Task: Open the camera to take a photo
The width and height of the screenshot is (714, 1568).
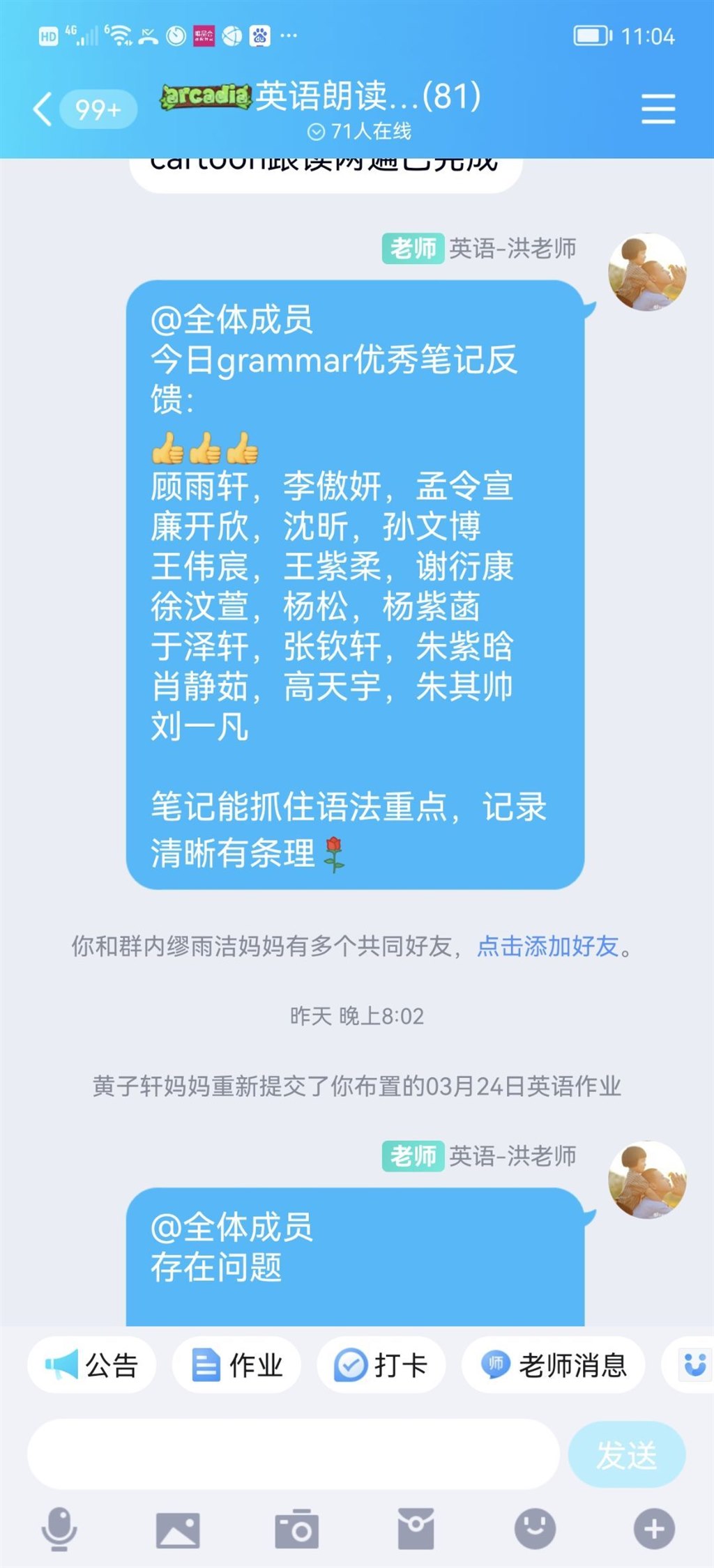Action: pyautogui.click(x=296, y=1530)
